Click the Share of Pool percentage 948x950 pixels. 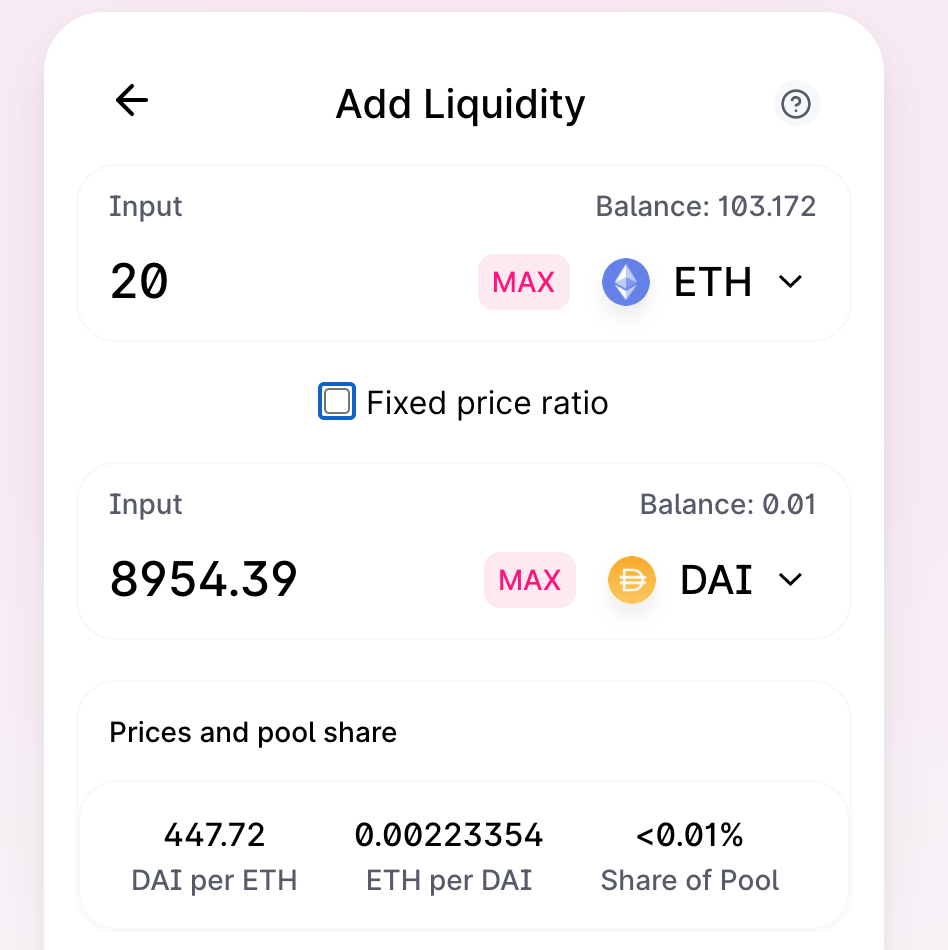(690, 834)
